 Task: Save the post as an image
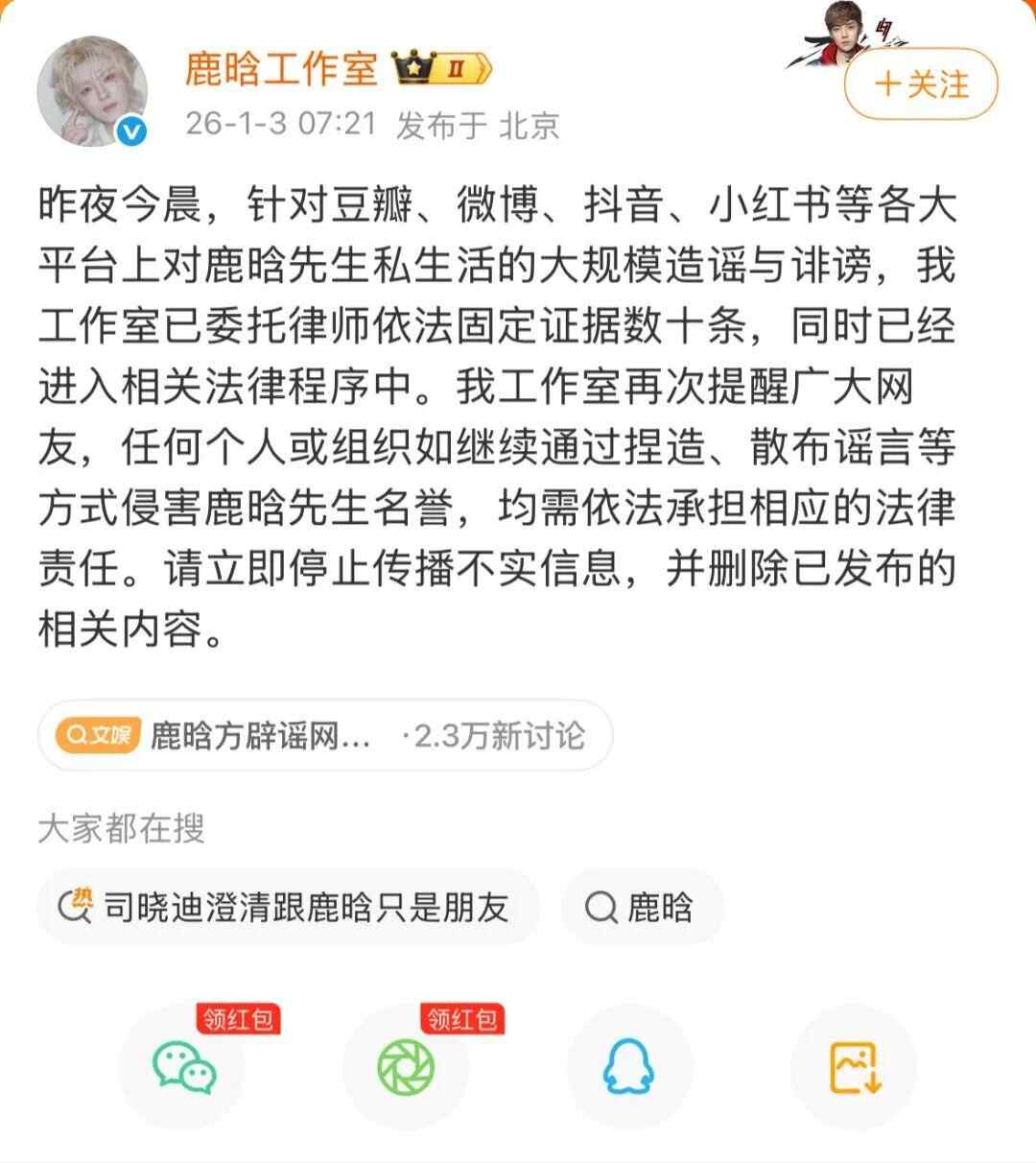(854, 1067)
